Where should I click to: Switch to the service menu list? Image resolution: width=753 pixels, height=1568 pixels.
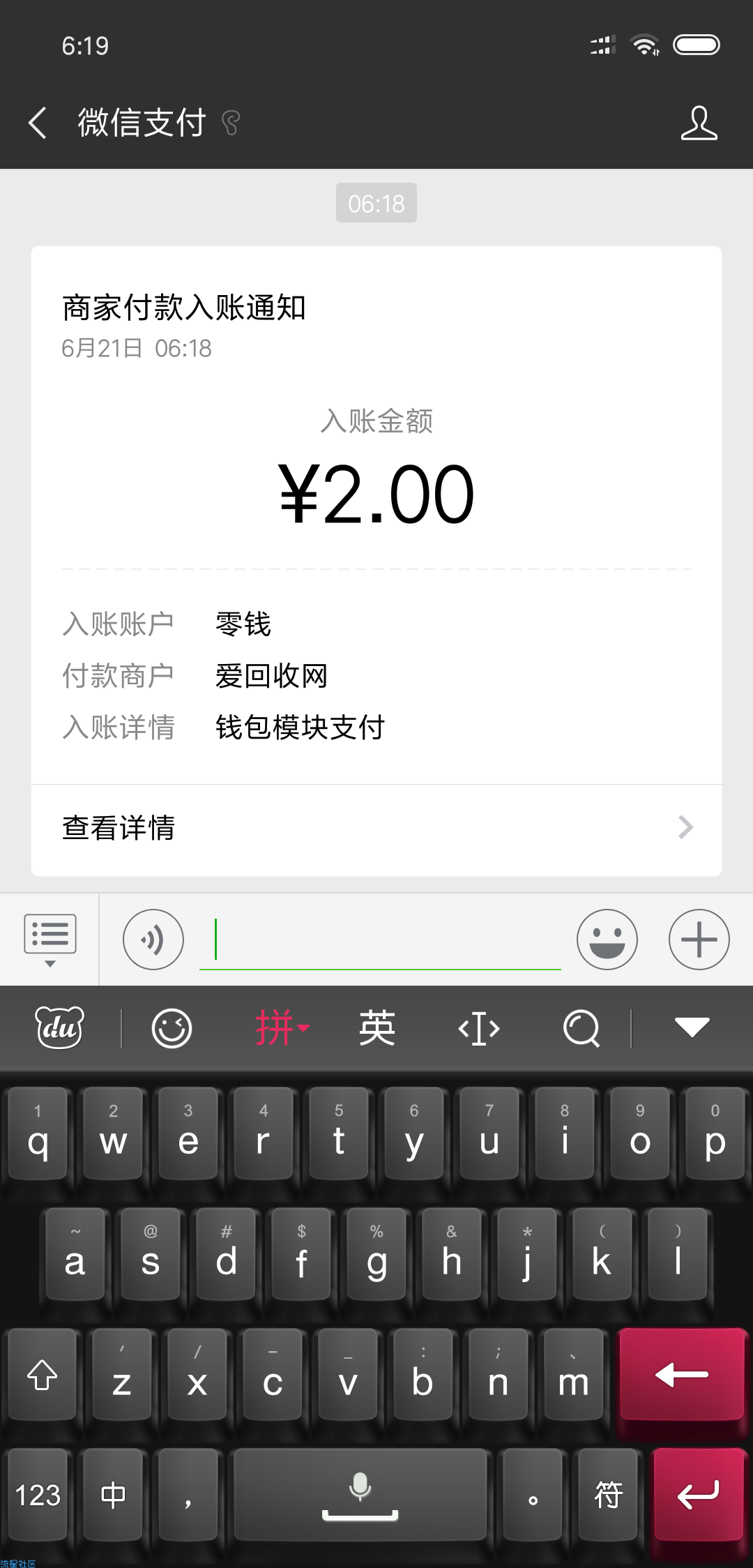tap(50, 940)
